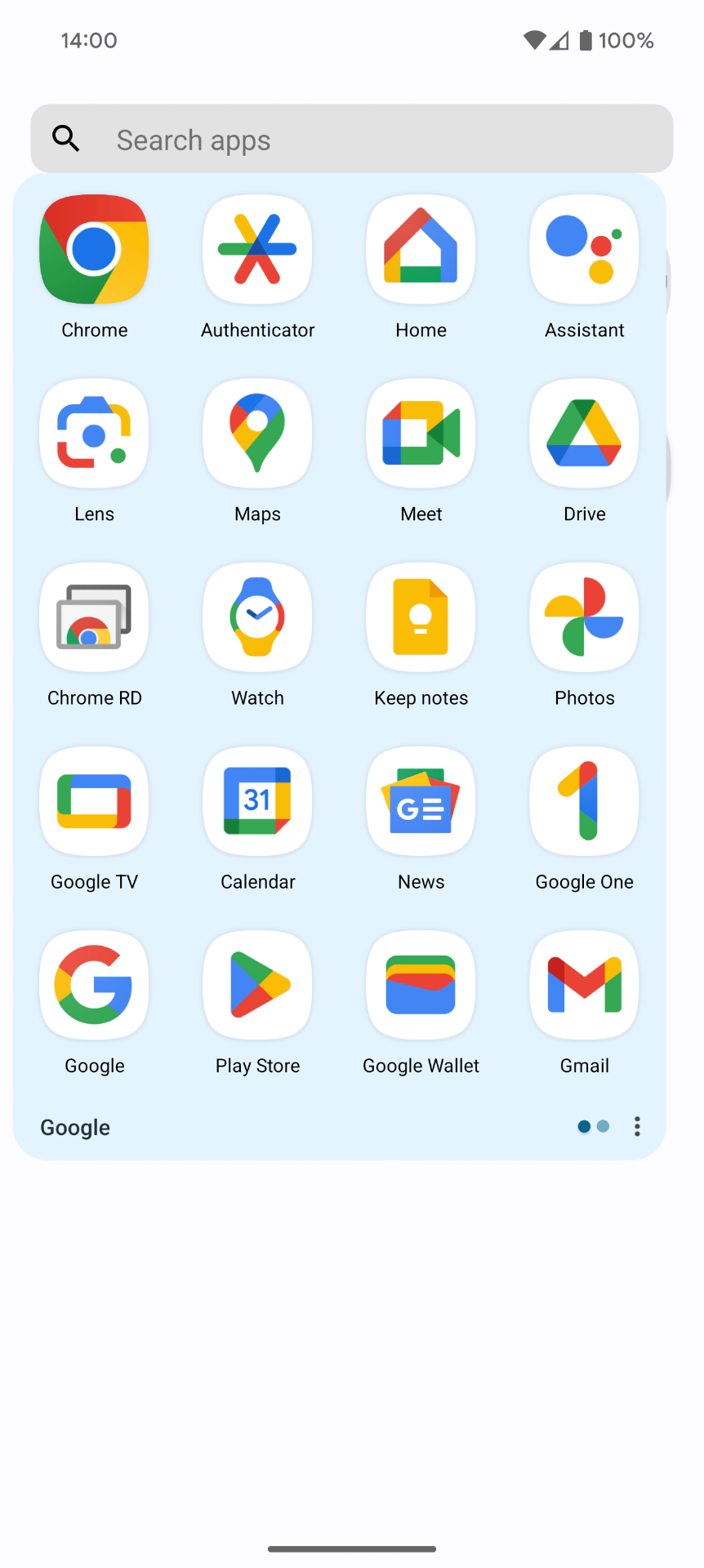The height and width of the screenshot is (1568, 704).
Task: Open Google Meet
Action: click(421, 434)
